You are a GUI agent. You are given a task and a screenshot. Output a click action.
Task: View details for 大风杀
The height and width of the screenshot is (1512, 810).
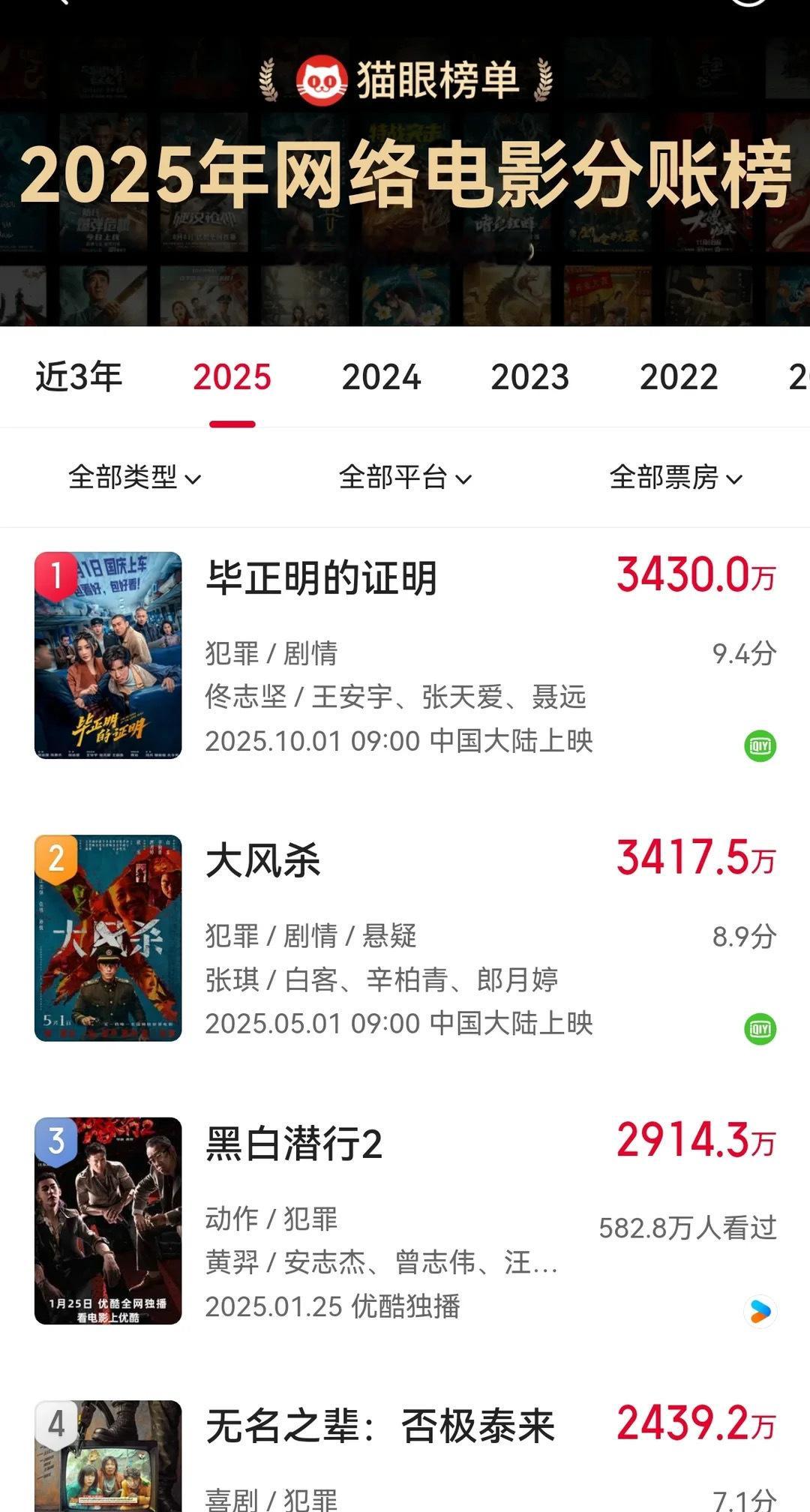pos(262,861)
